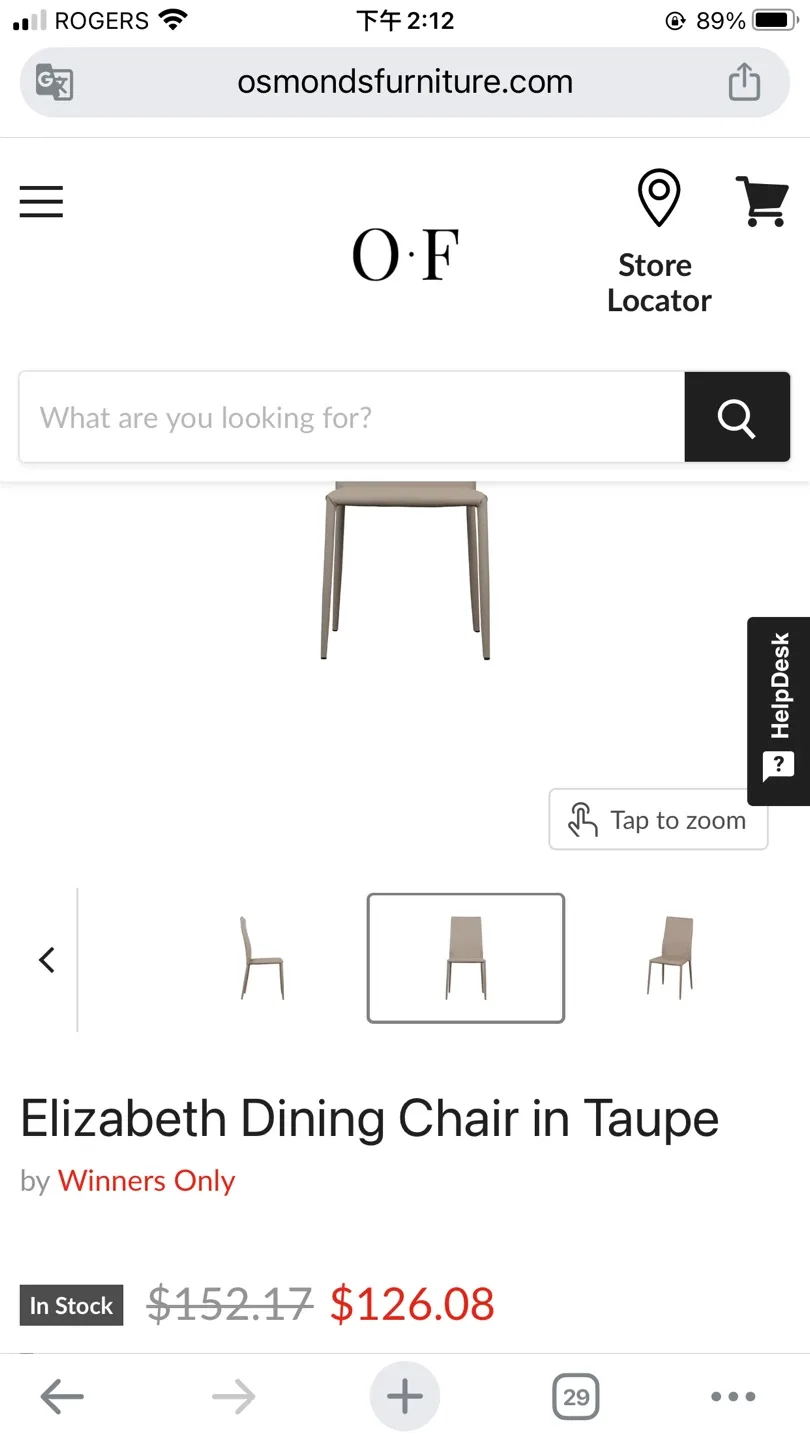Click the In Stock status badge
The width and height of the screenshot is (810, 1440).
click(x=71, y=1304)
